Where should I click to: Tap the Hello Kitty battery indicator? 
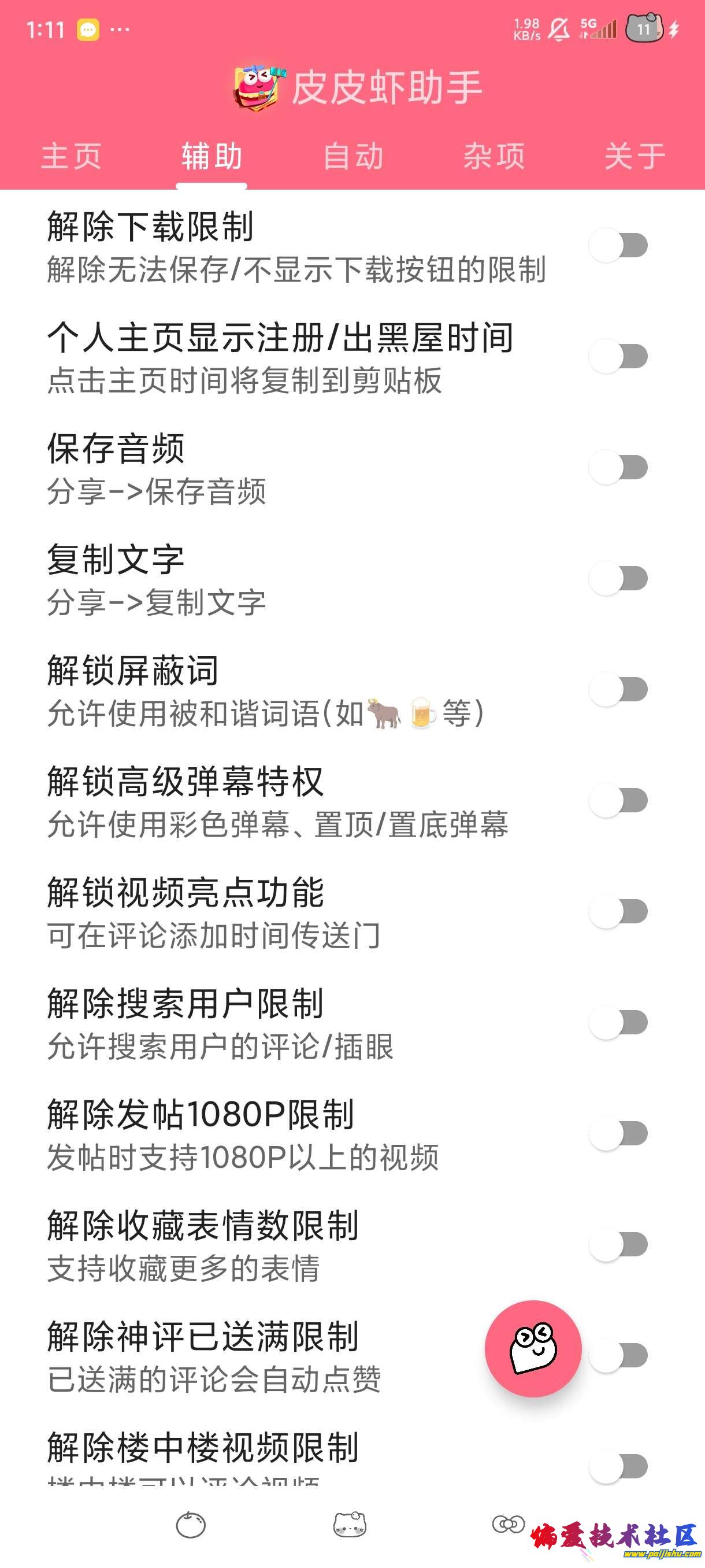point(644,27)
